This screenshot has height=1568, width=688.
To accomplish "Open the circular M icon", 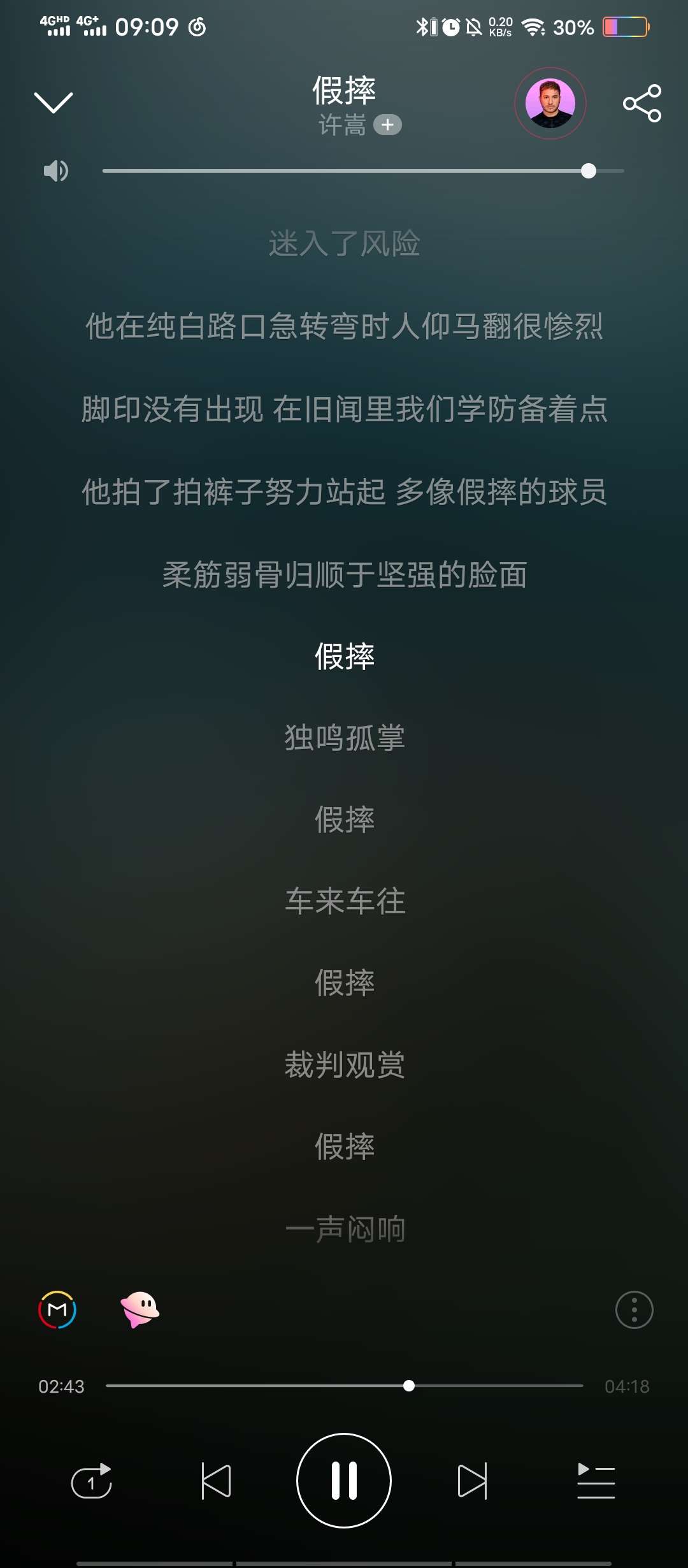I will pos(57,1310).
